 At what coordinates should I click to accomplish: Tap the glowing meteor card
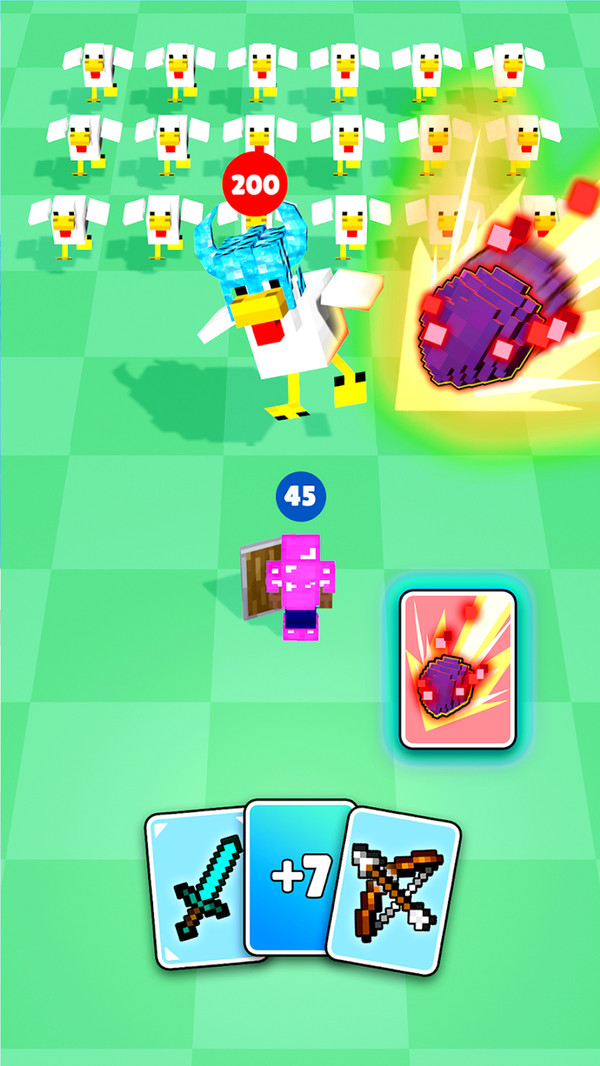(456, 670)
